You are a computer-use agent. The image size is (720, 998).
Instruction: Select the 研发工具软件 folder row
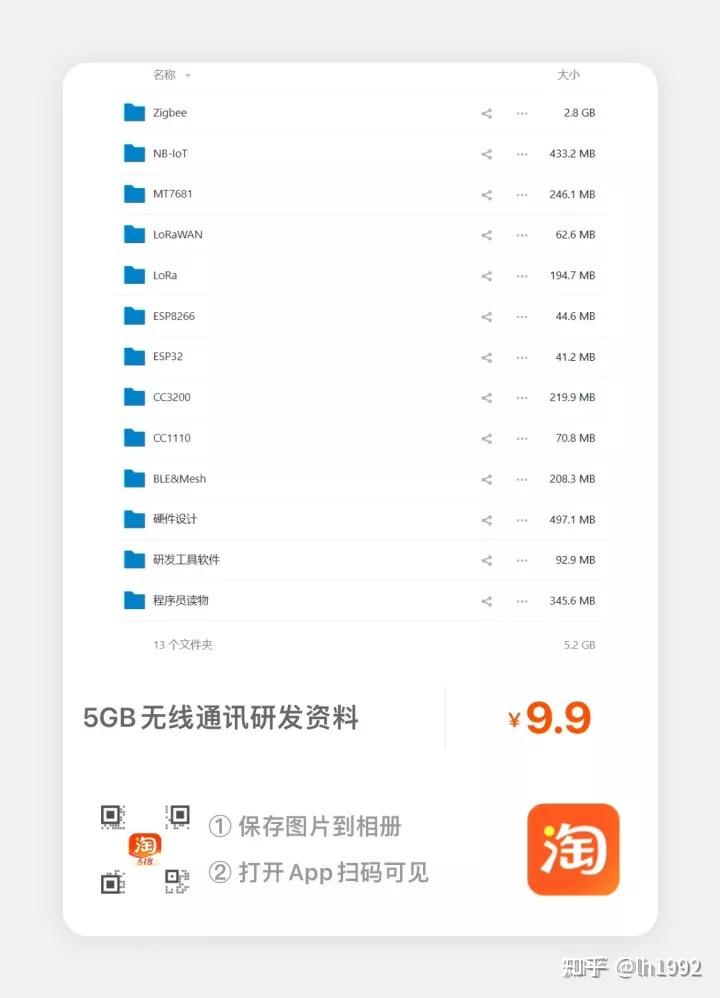click(x=300, y=560)
